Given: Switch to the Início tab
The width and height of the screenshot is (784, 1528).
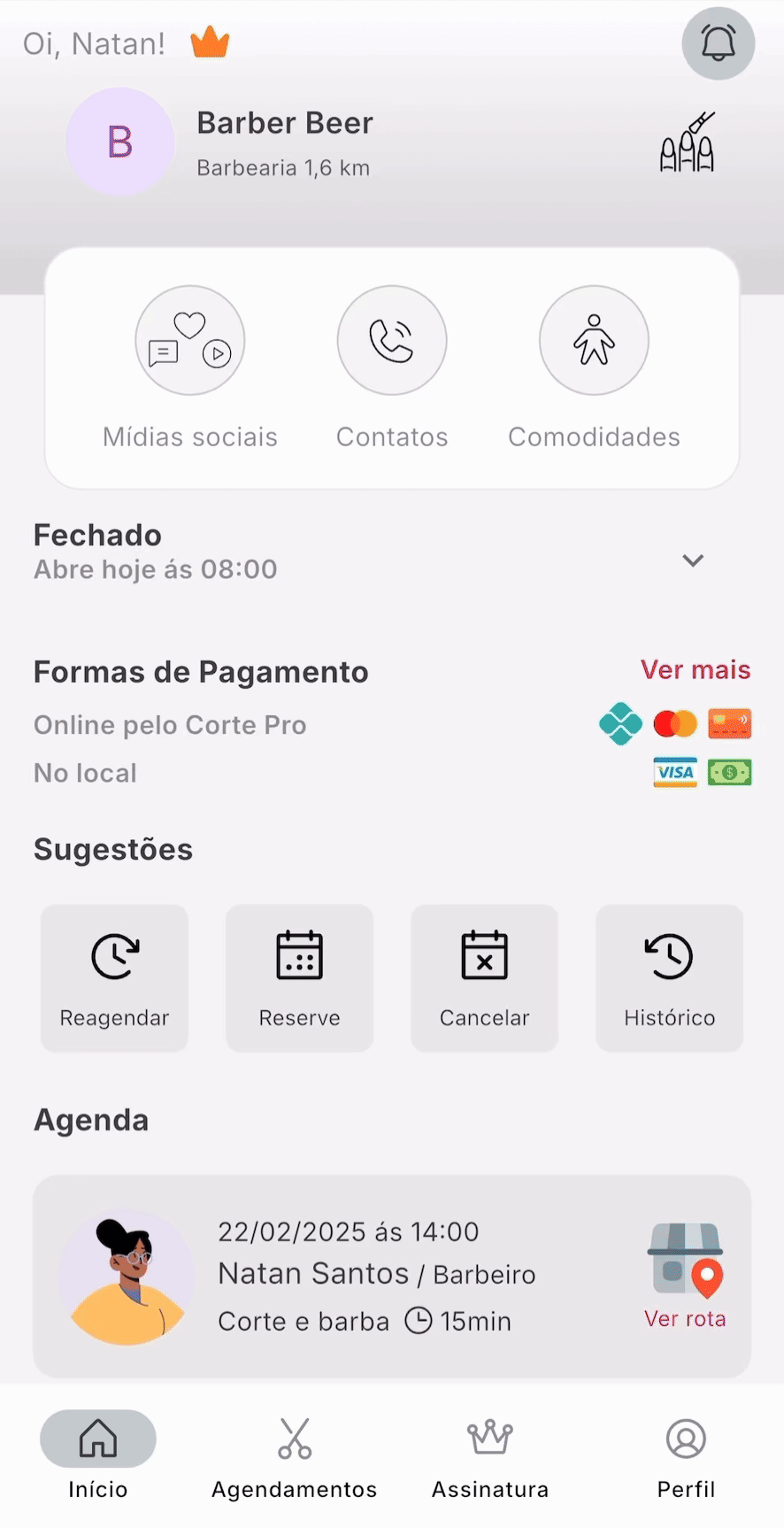Looking at the screenshot, I should (98, 1455).
